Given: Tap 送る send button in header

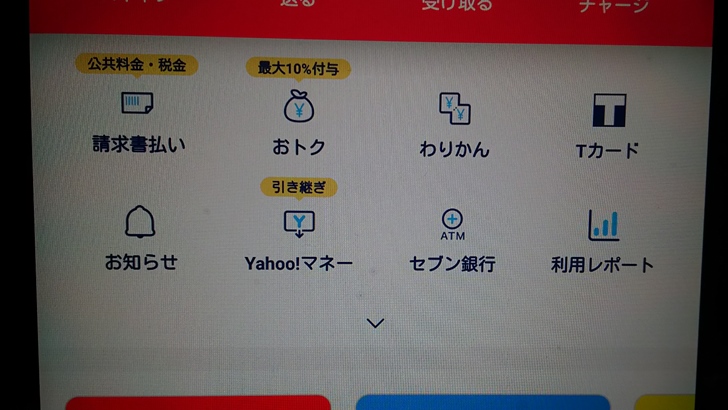Looking at the screenshot, I should (298, 5).
